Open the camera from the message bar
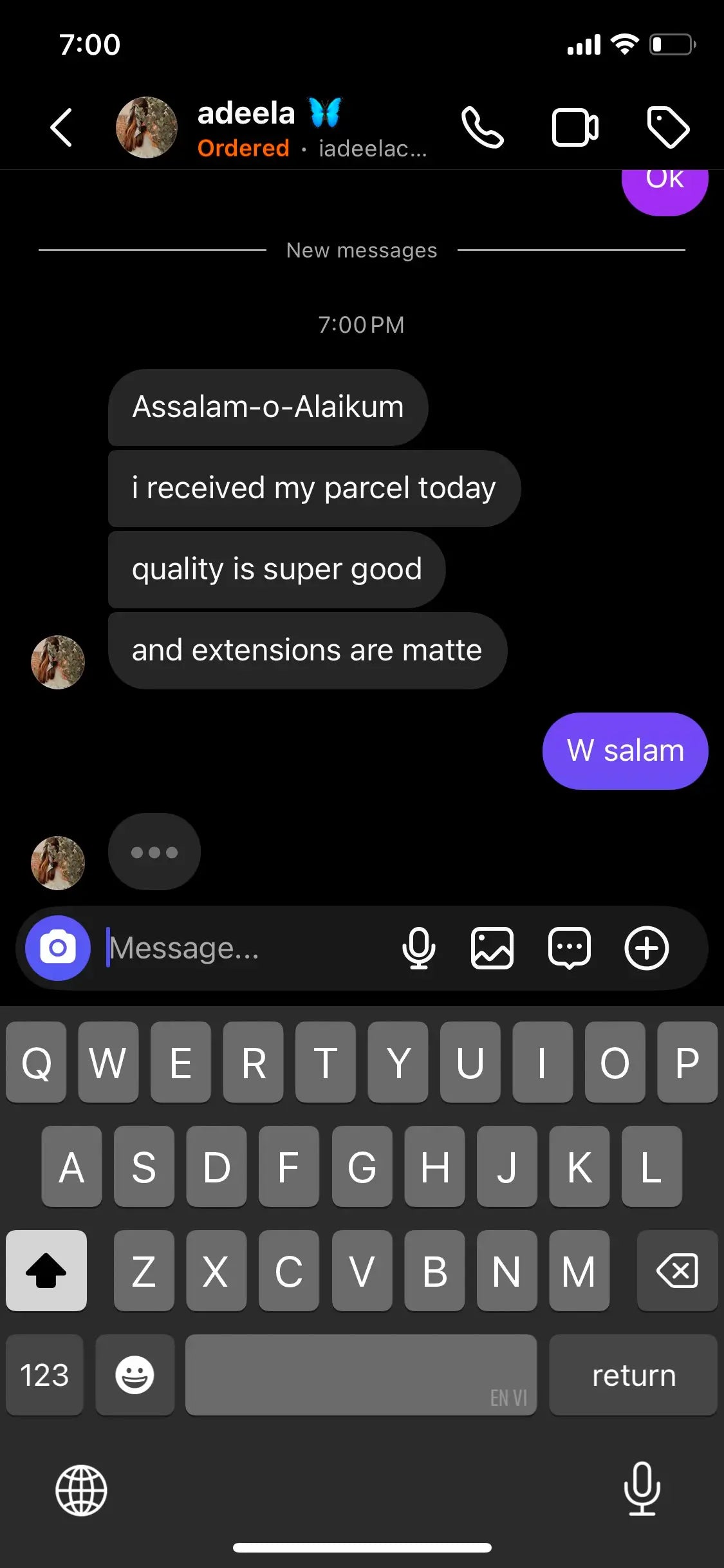The height and width of the screenshot is (1568, 724). click(58, 947)
